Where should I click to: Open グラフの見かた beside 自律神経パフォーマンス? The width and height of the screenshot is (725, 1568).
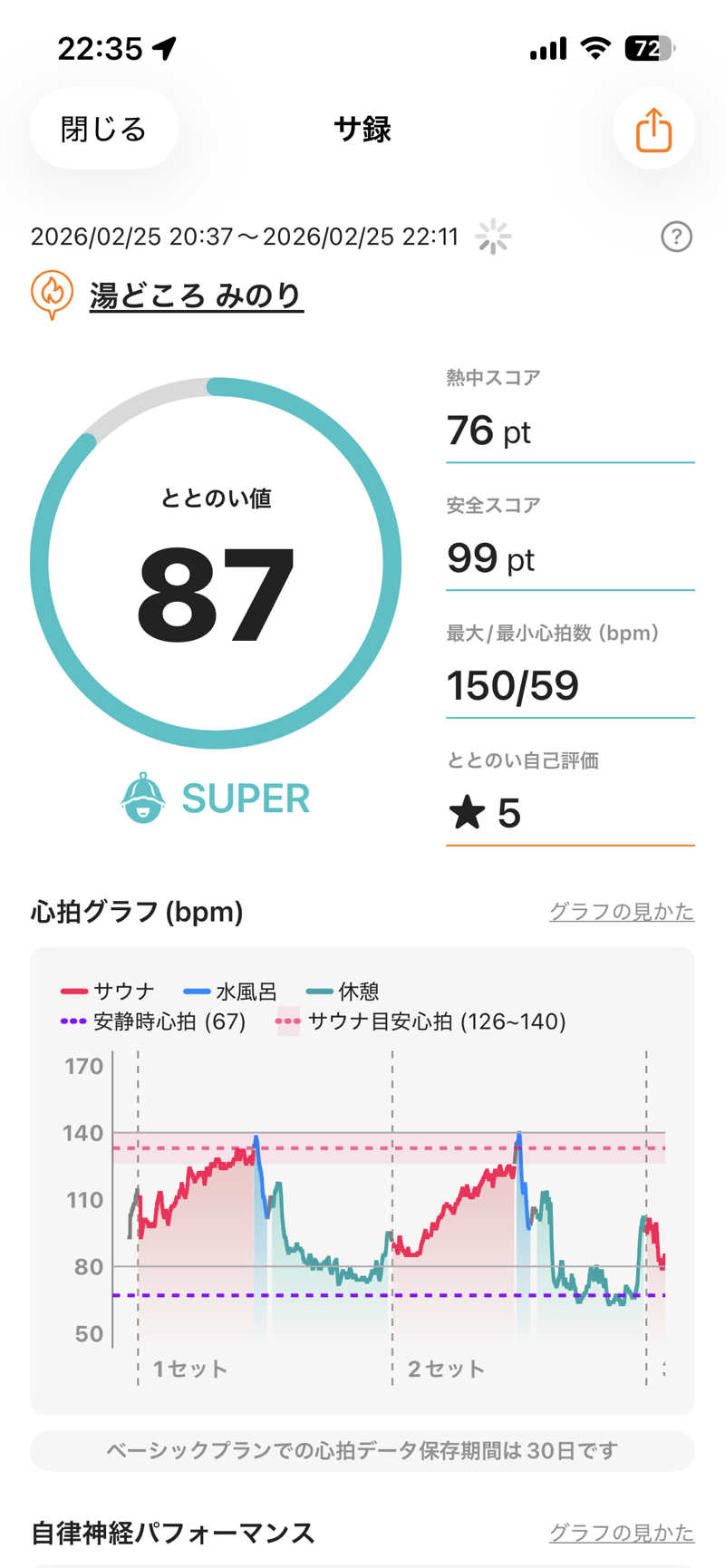[621, 1532]
